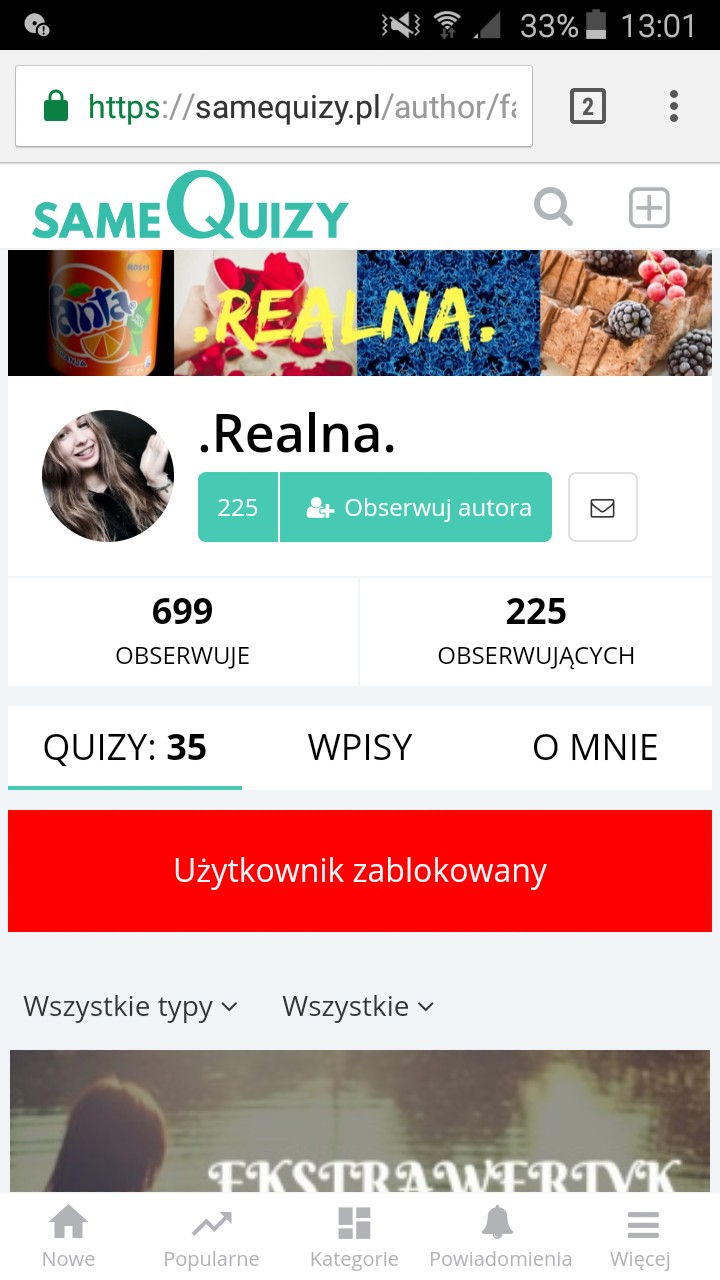Tap Obserwuj autora to follow .Realna.
This screenshot has height=1280, width=720.
pos(416,507)
